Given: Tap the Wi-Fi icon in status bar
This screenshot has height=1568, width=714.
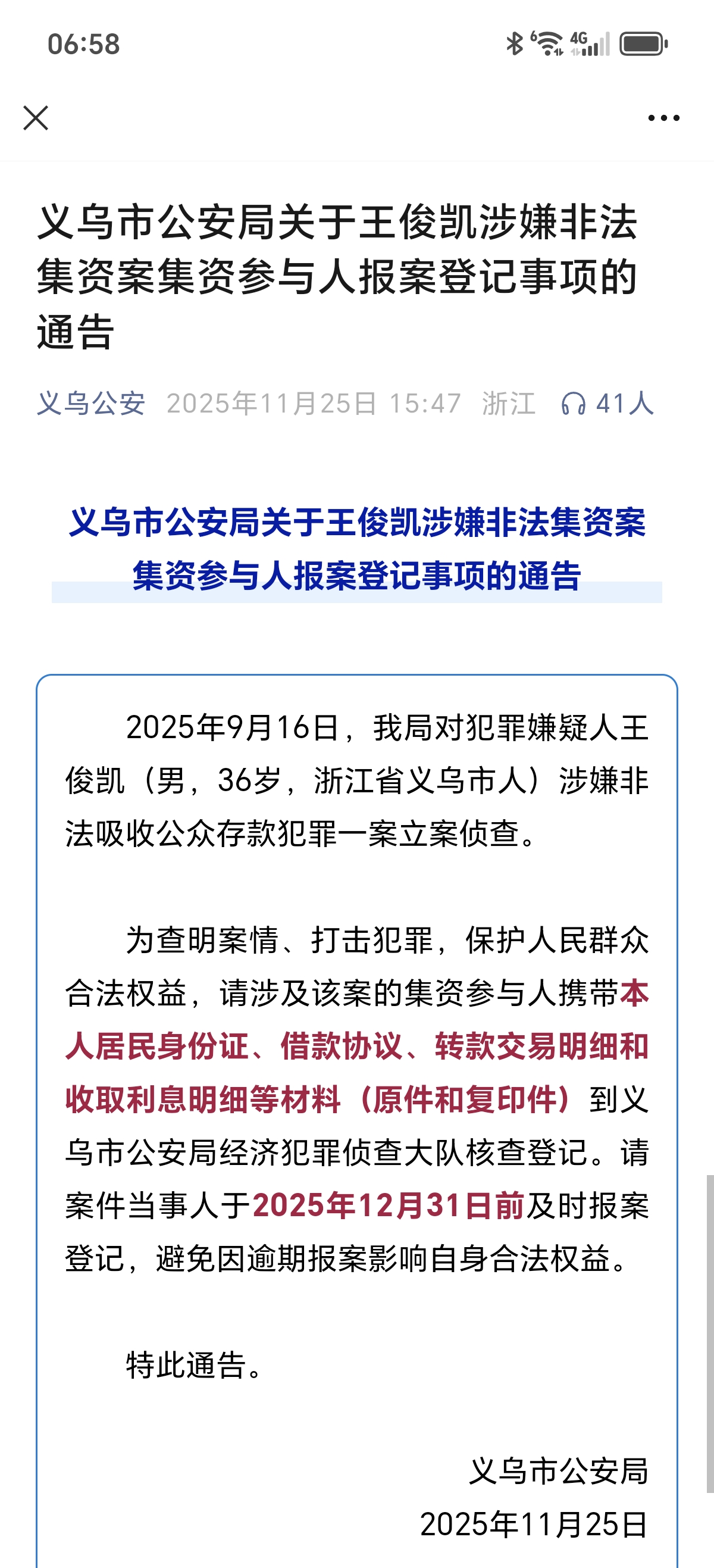Looking at the screenshot, I should (x=547, y=42).
